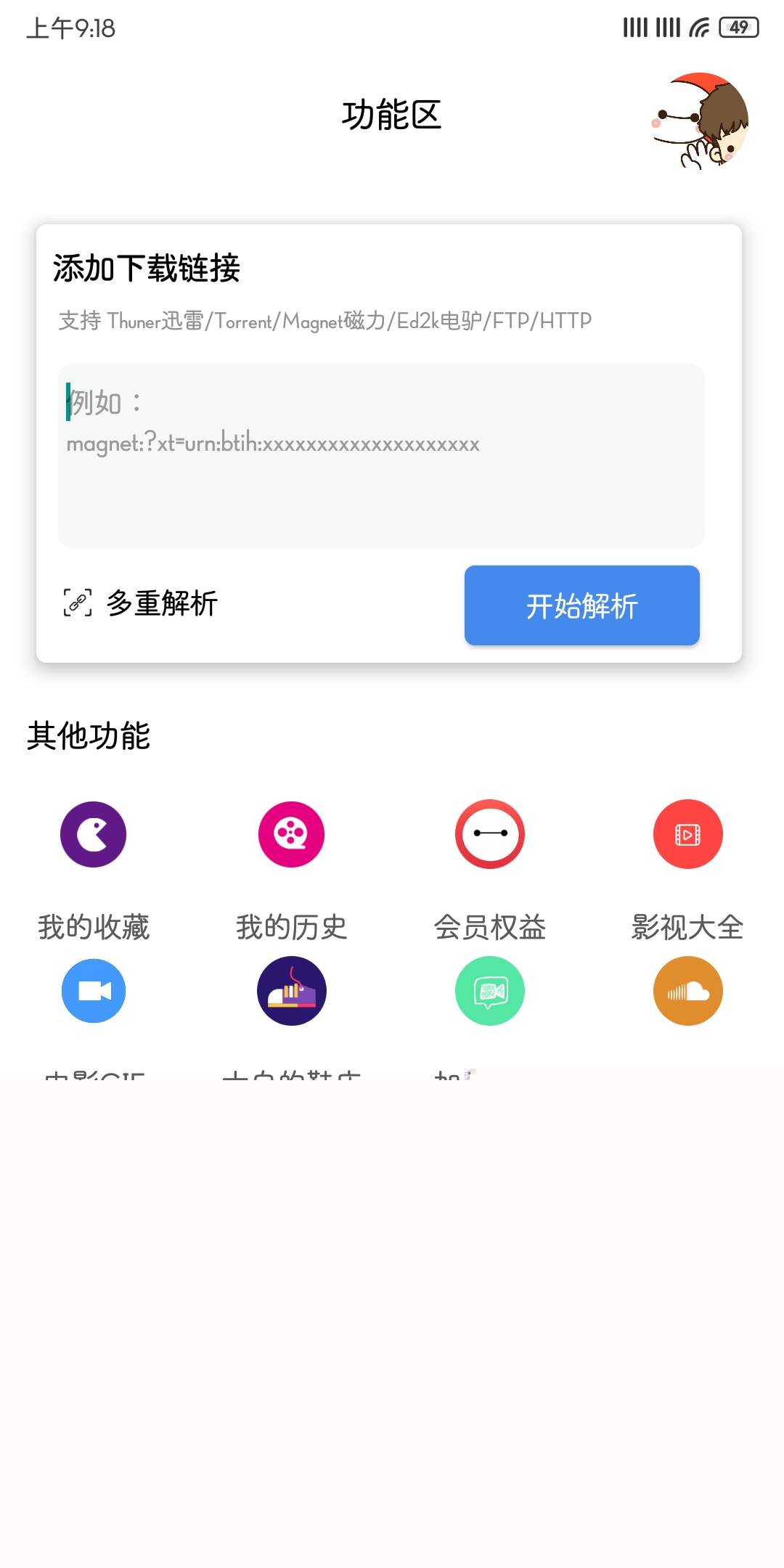The image size is (784, 1568).
Task: Open the green video chat icon feature
Action: point(490,991)
